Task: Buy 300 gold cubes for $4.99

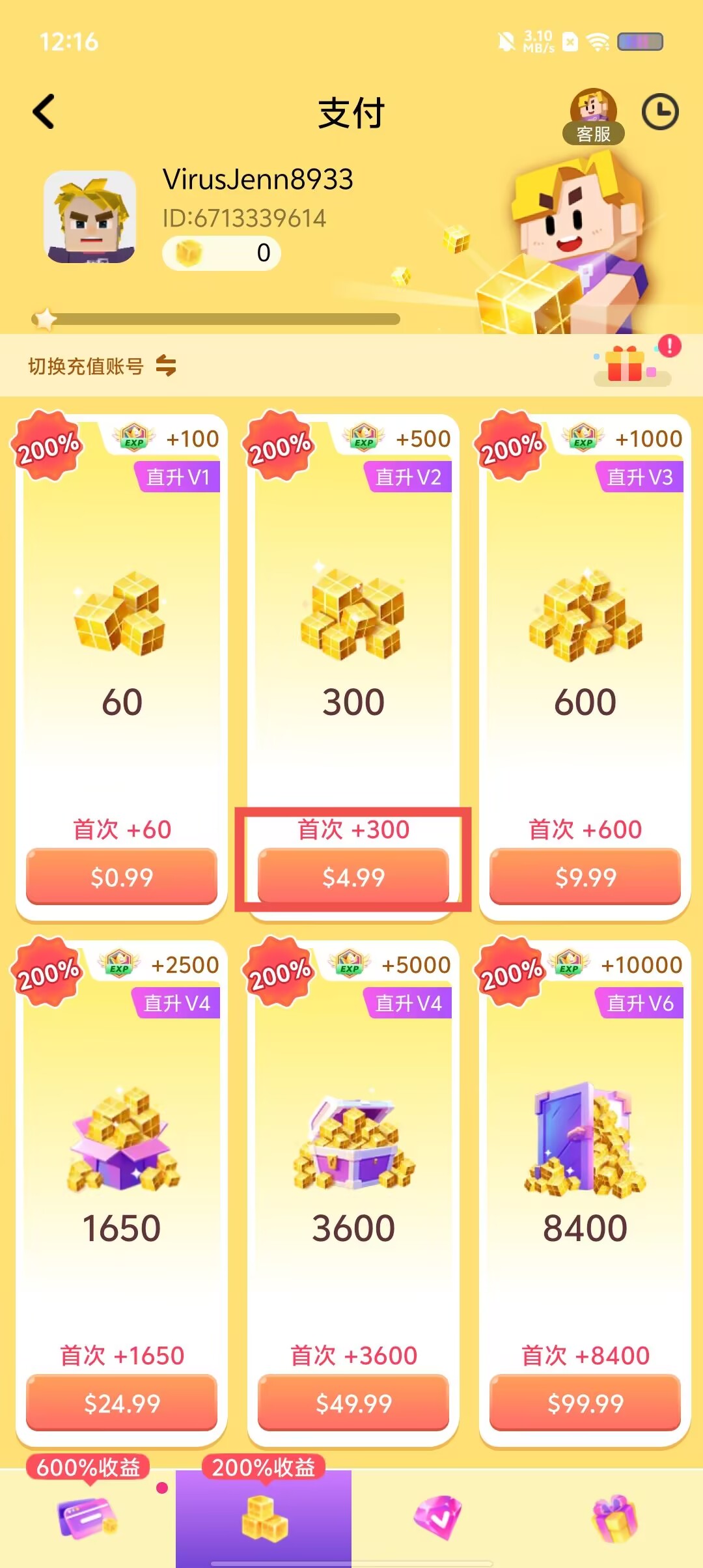Action: [x=353, y=876]
